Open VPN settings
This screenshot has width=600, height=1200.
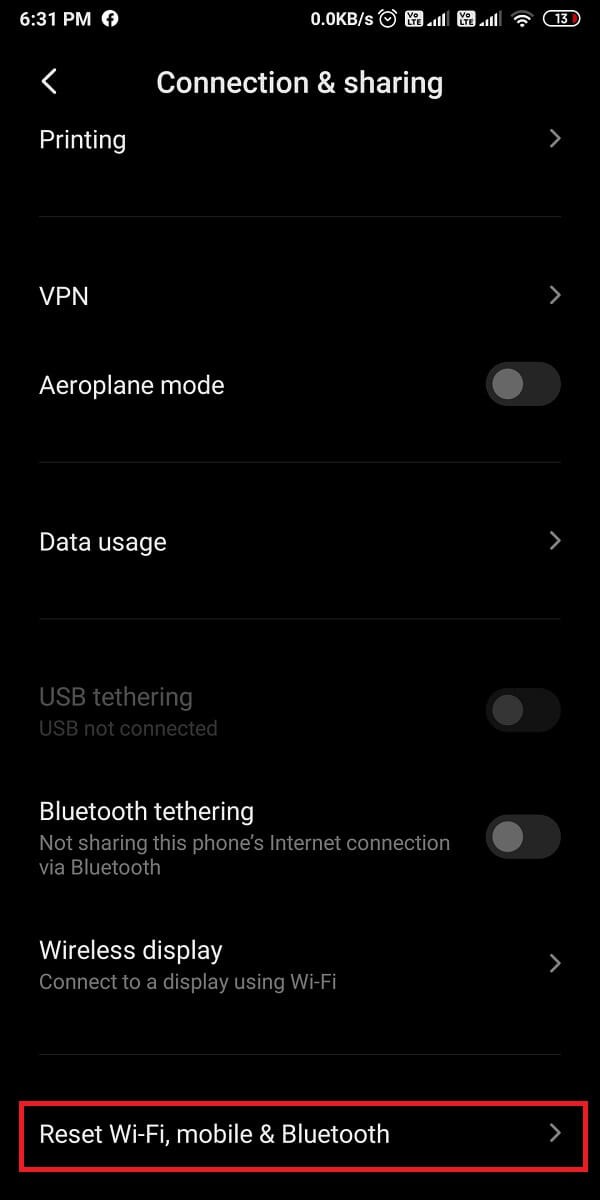point(300,296)
